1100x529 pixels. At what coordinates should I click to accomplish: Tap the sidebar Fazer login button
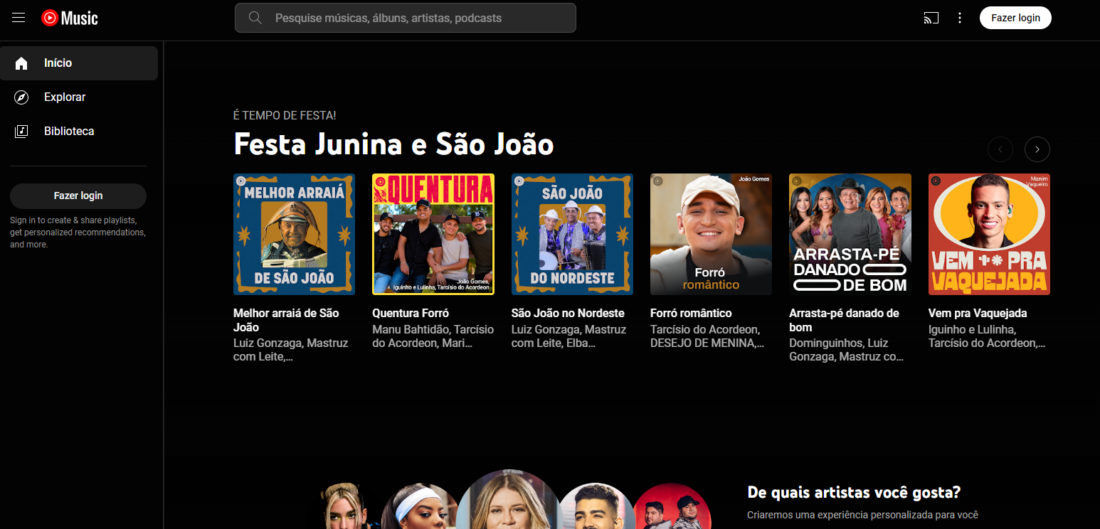click(78, 196)
